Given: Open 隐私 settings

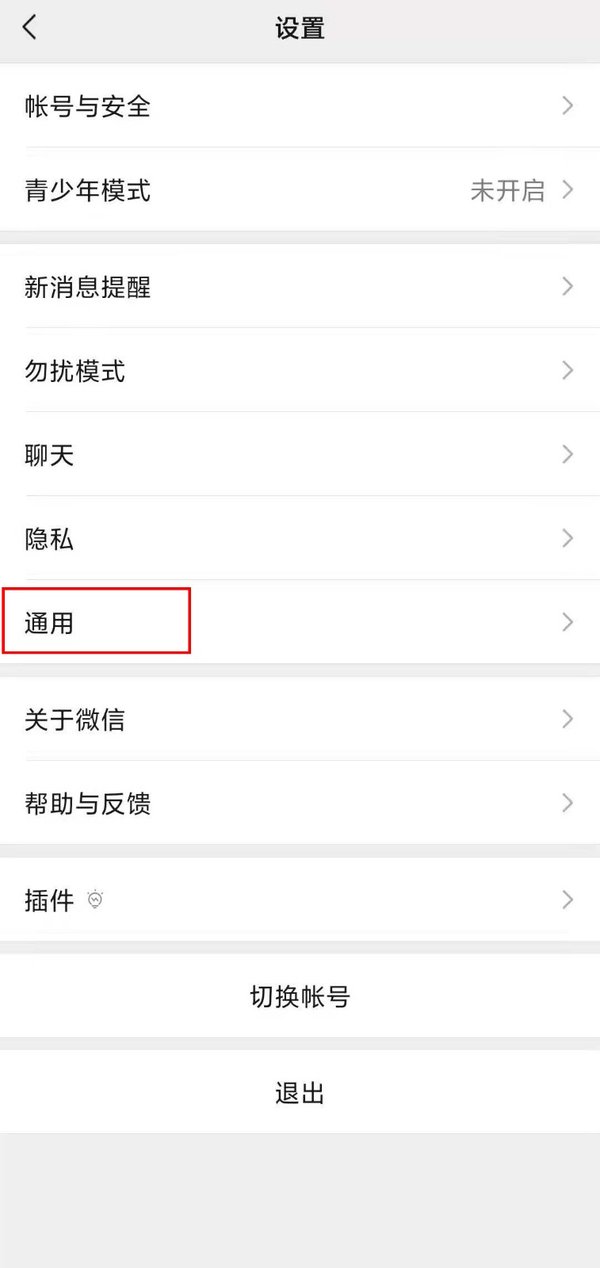Looking at the screenshot, I should point(300,540).
